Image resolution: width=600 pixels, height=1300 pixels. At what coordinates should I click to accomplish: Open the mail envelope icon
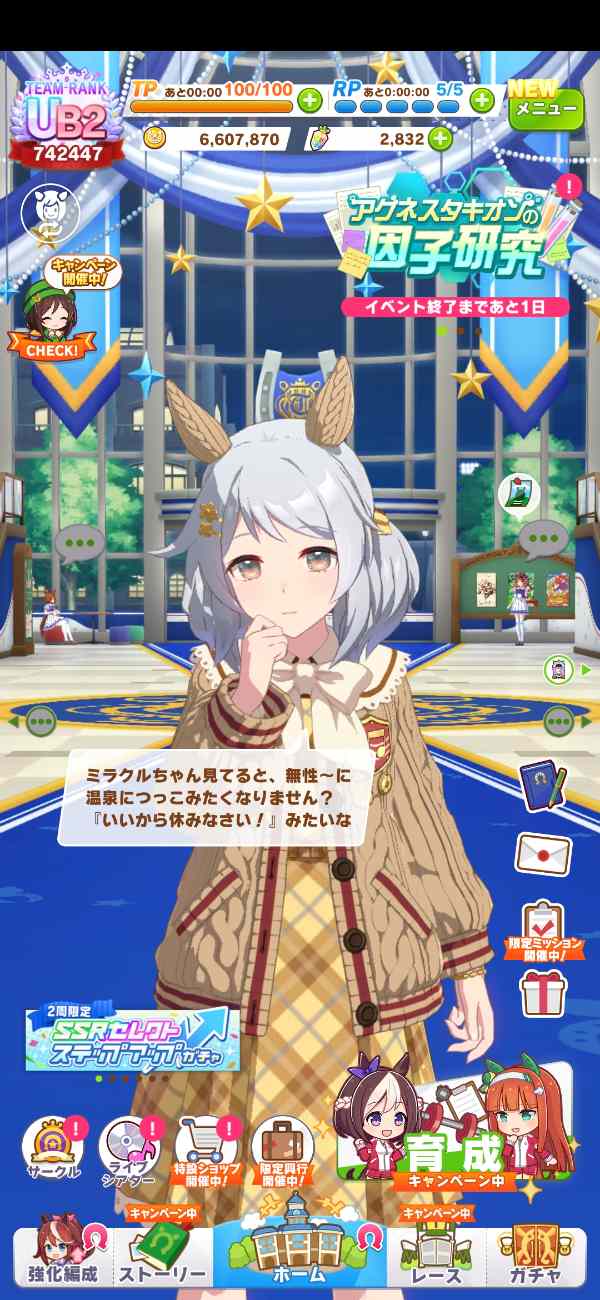[x=543, y=853]
